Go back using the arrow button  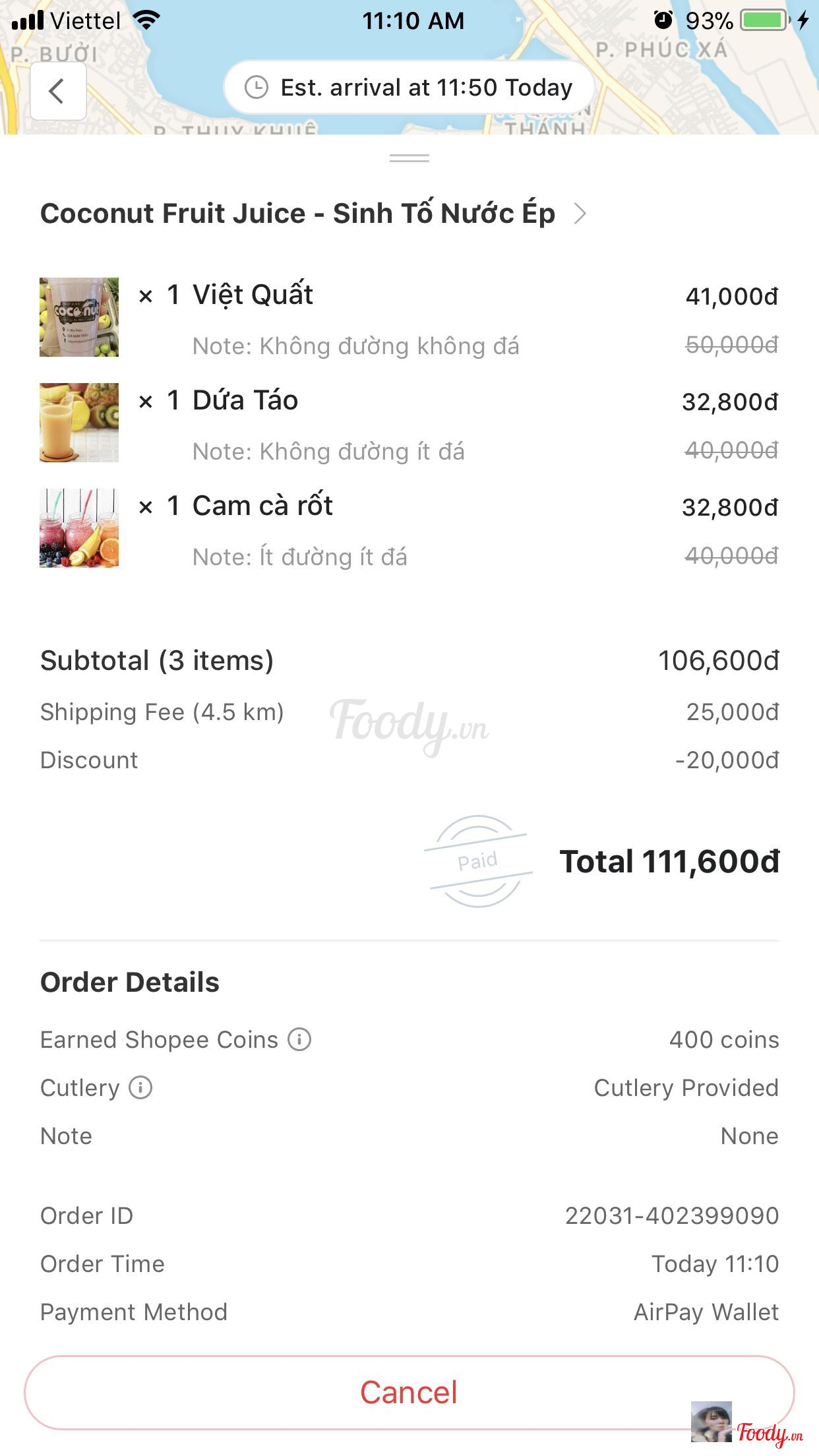point(58,91)
